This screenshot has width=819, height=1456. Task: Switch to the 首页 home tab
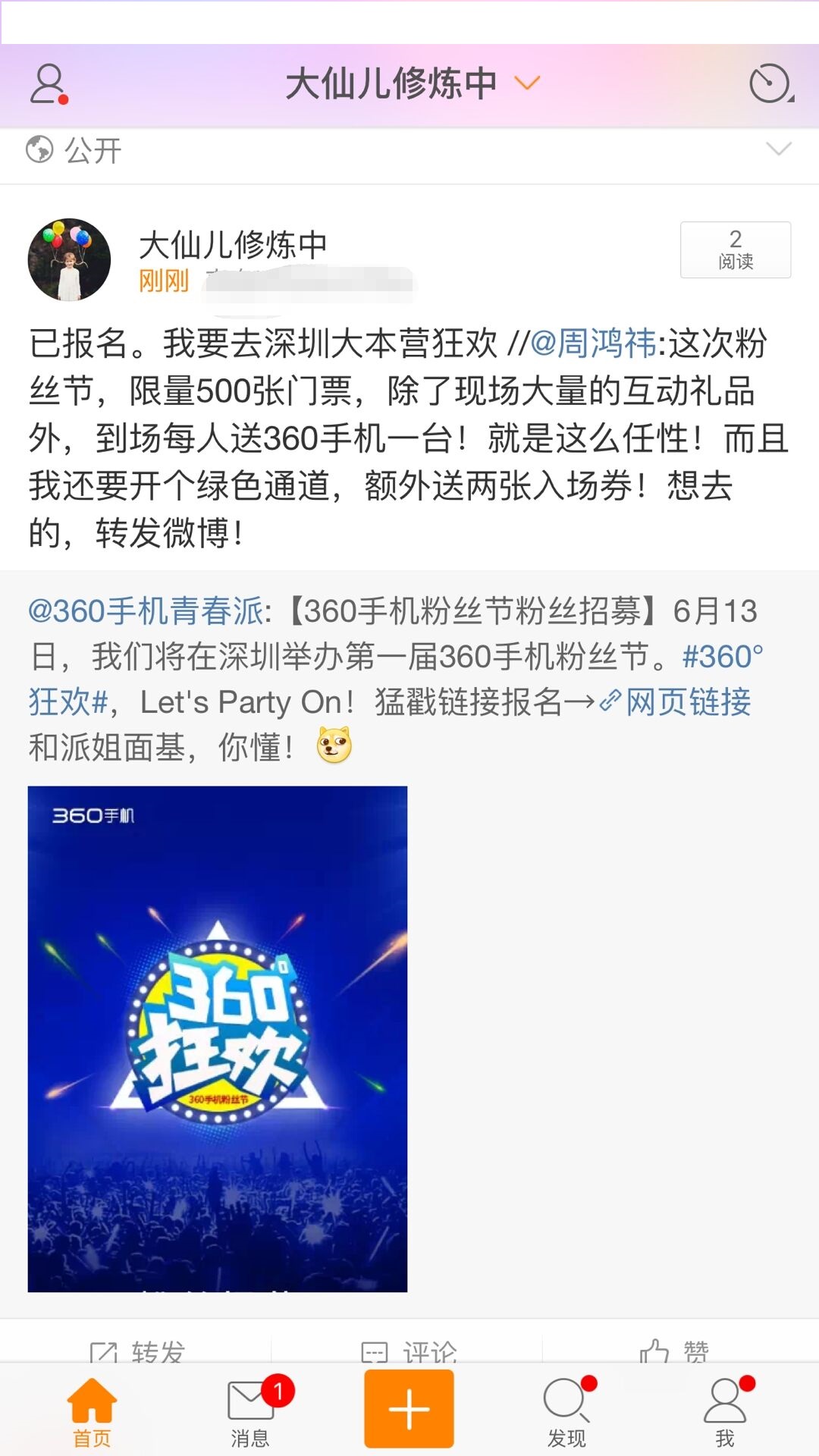click(x=92, y=1411)
